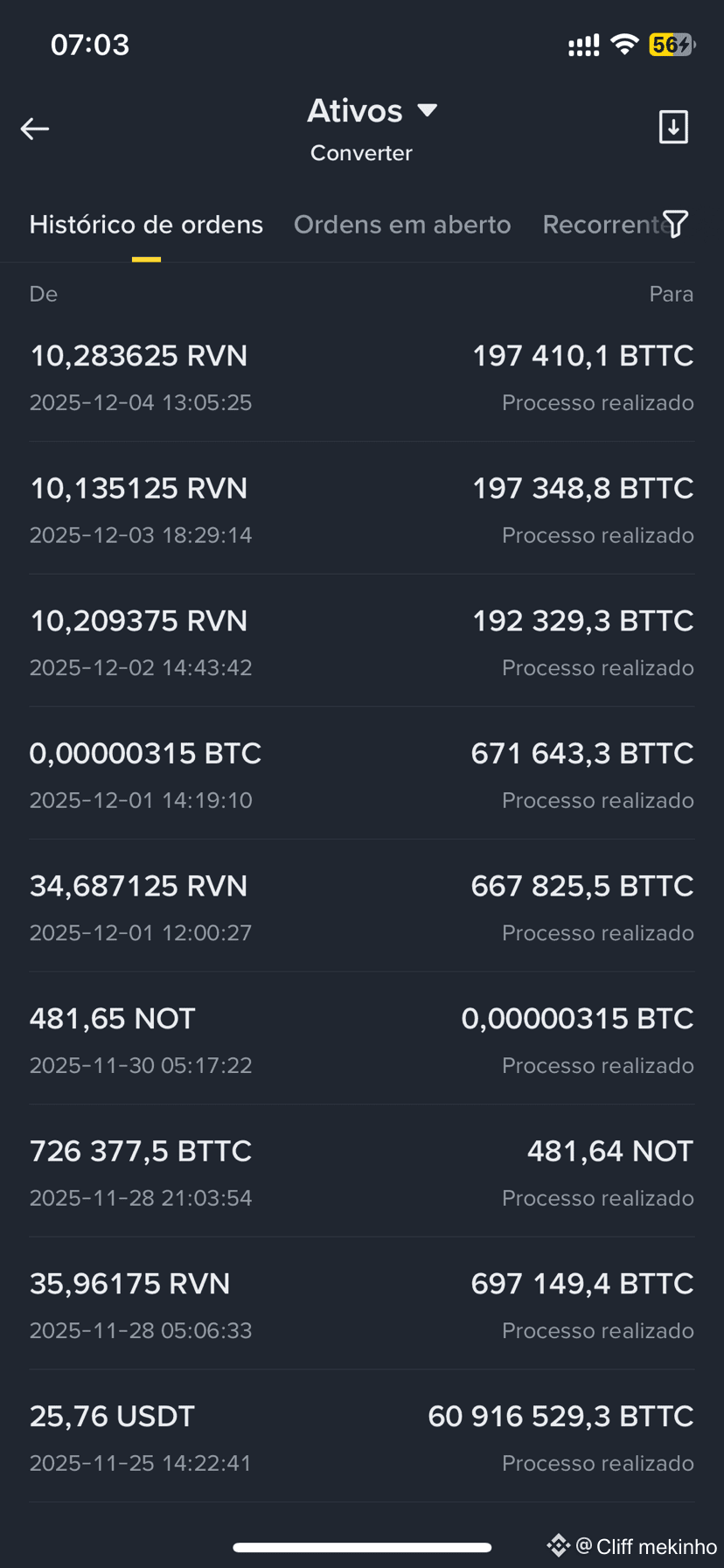Open the 10,135125 RVN conversion order

click(x=362, y=509)
